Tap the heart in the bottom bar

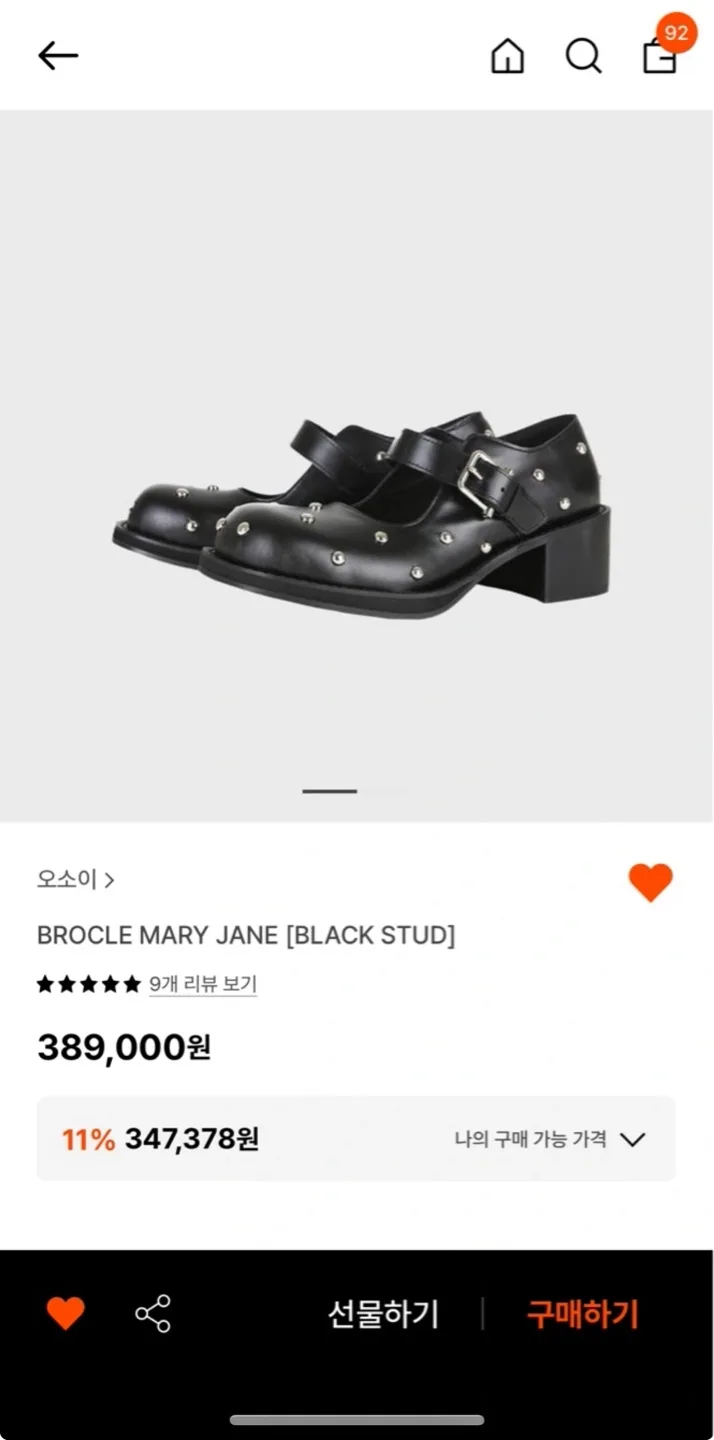tap(66, 1313)
